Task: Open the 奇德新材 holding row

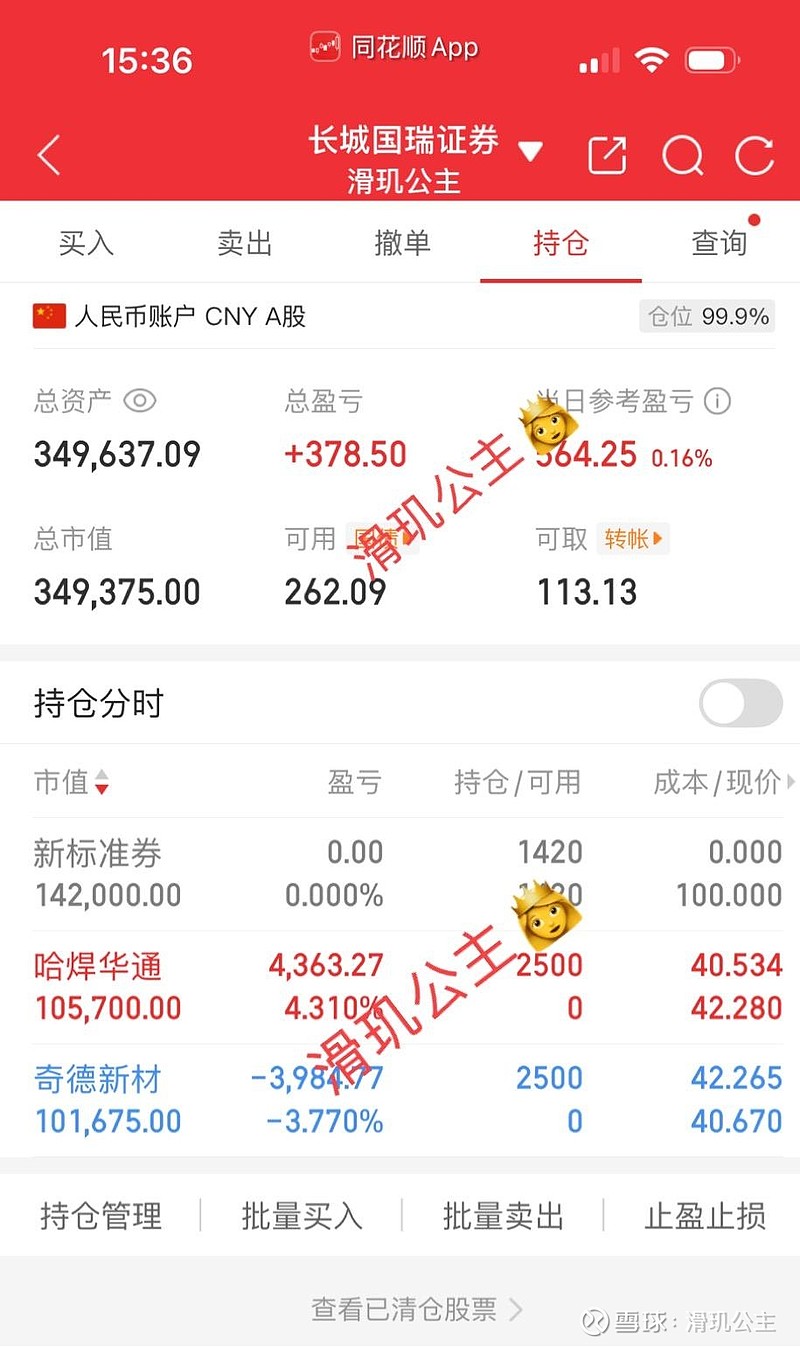Action: click(x=400, y=1099)
